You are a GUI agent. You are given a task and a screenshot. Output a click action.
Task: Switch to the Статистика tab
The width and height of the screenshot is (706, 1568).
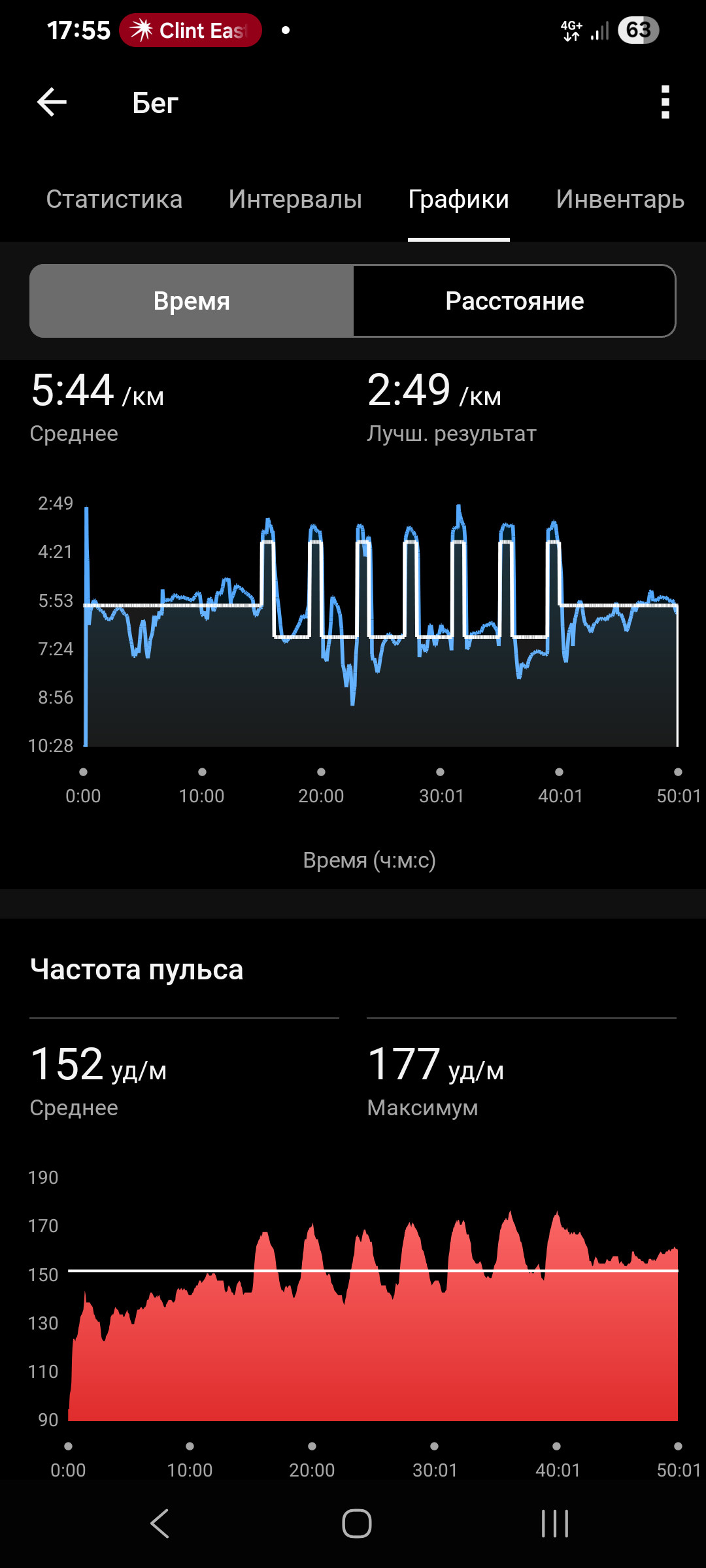114,199
